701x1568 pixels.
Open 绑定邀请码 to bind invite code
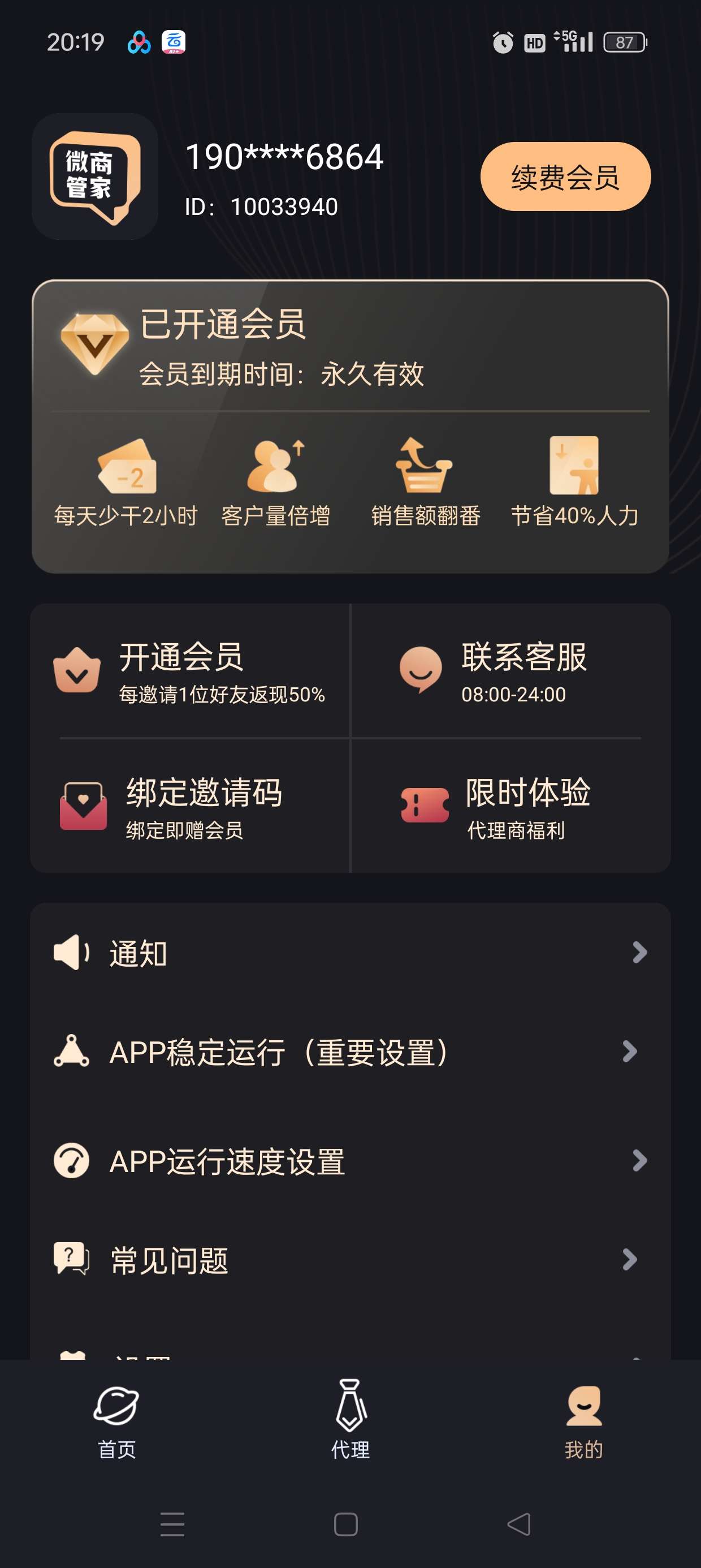click(190, 807)
